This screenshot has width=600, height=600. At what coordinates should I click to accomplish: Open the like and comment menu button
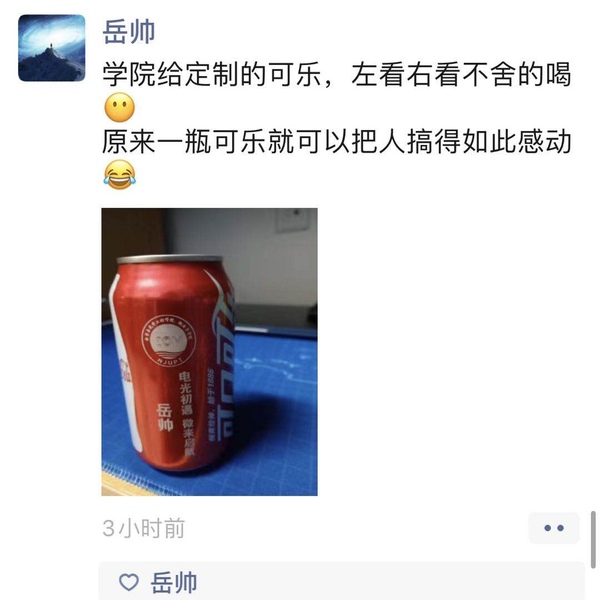click(x=554, y=527)
